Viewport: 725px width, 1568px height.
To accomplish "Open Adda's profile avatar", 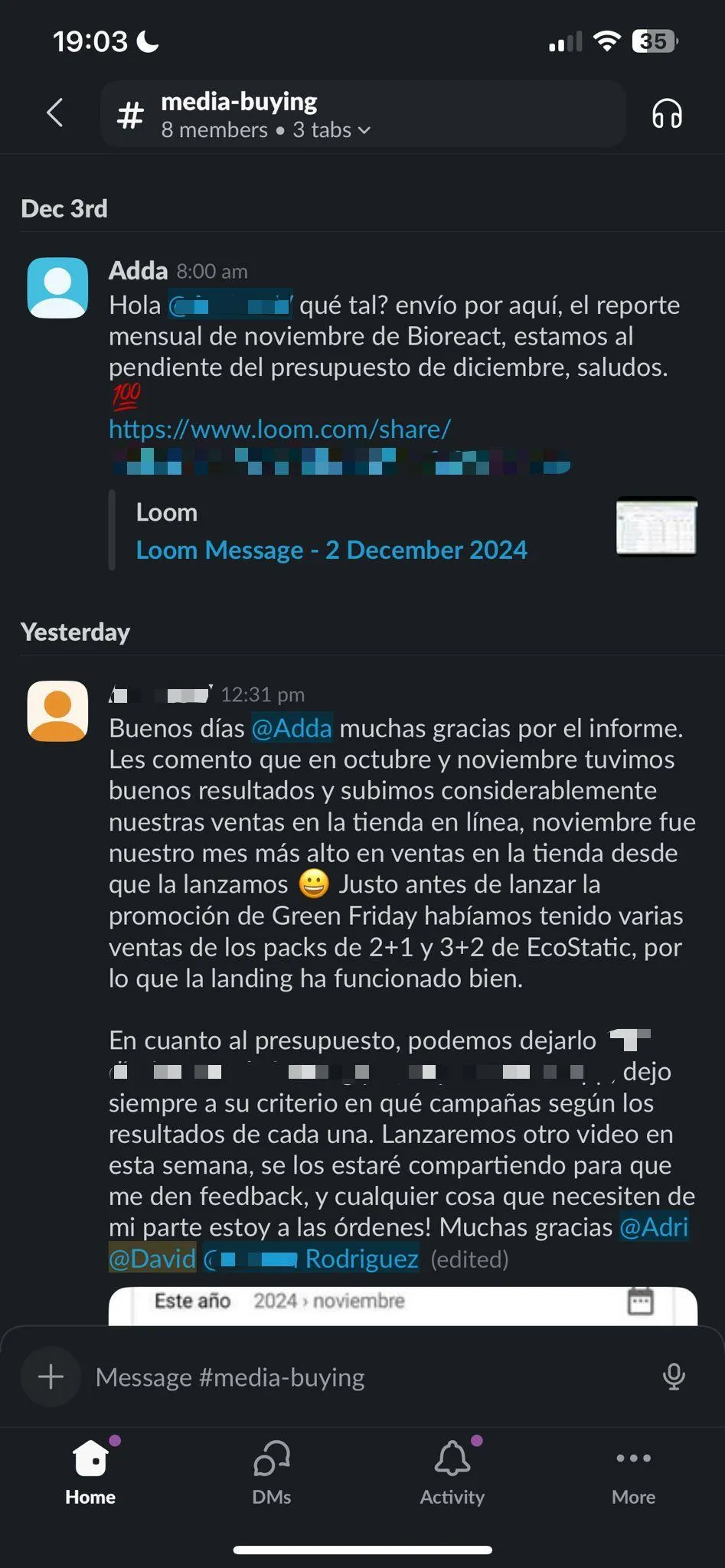I will point(58,288).
